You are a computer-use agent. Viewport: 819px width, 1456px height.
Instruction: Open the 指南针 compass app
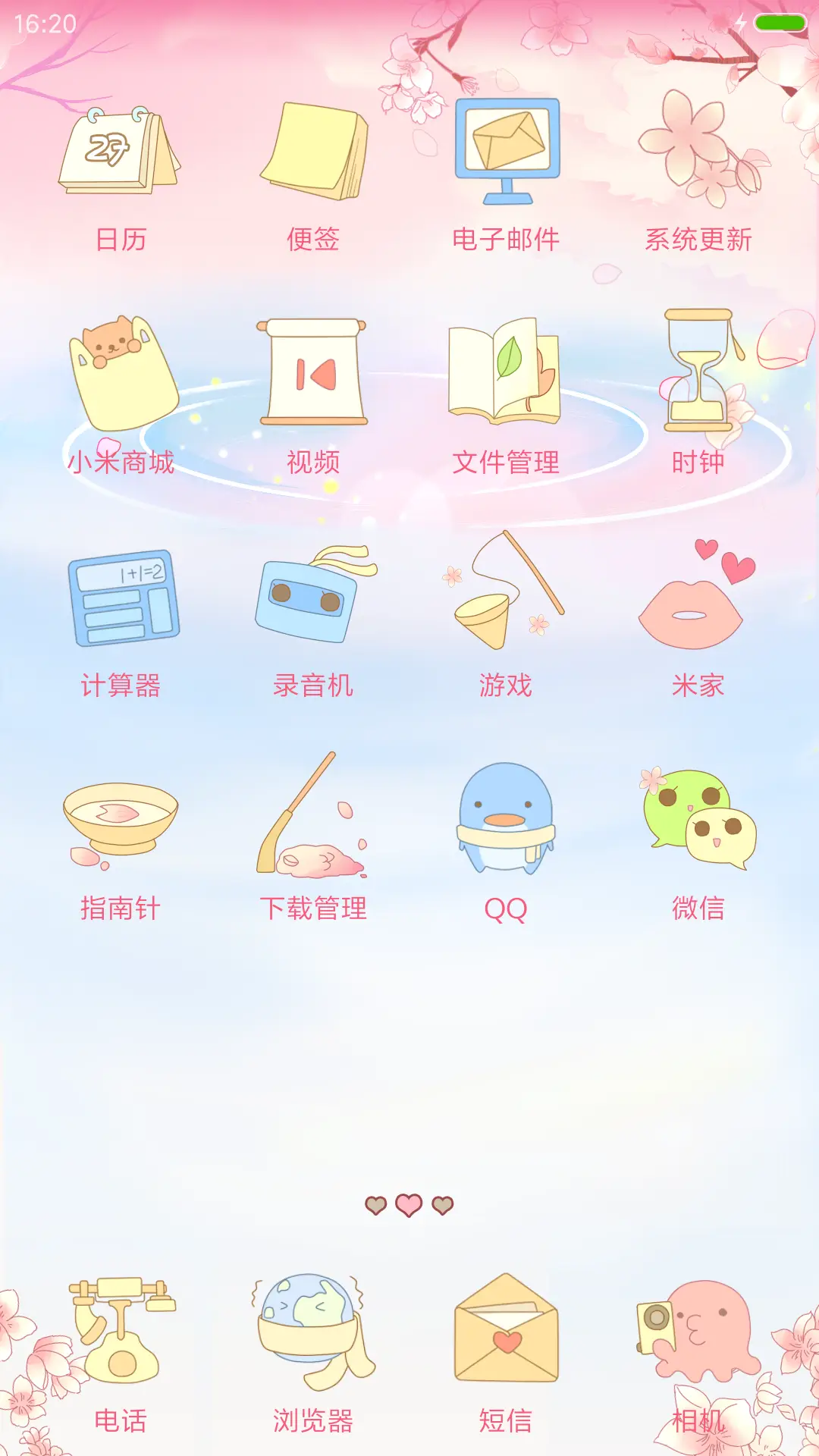[x=121, y=823]
